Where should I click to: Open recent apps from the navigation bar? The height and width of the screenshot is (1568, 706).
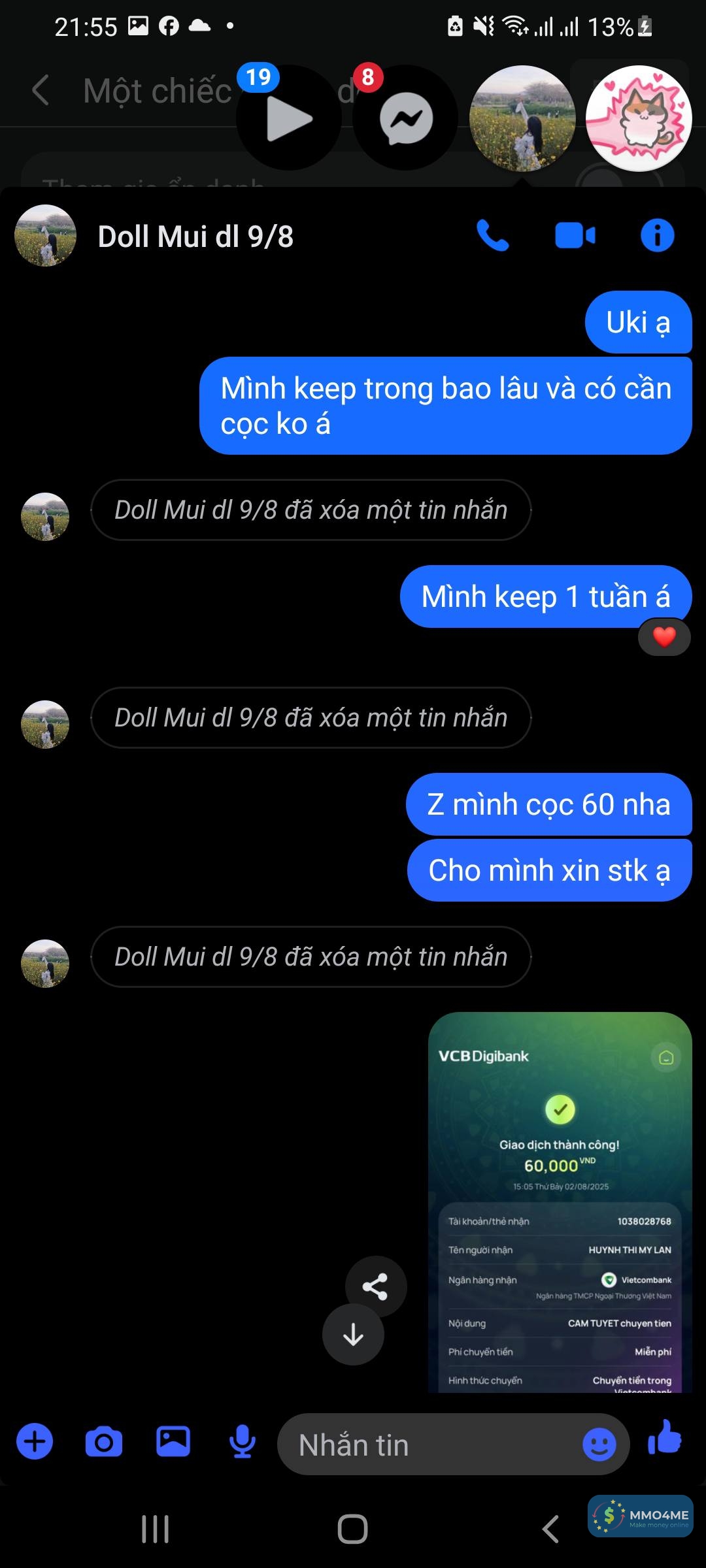point(156,1529)
